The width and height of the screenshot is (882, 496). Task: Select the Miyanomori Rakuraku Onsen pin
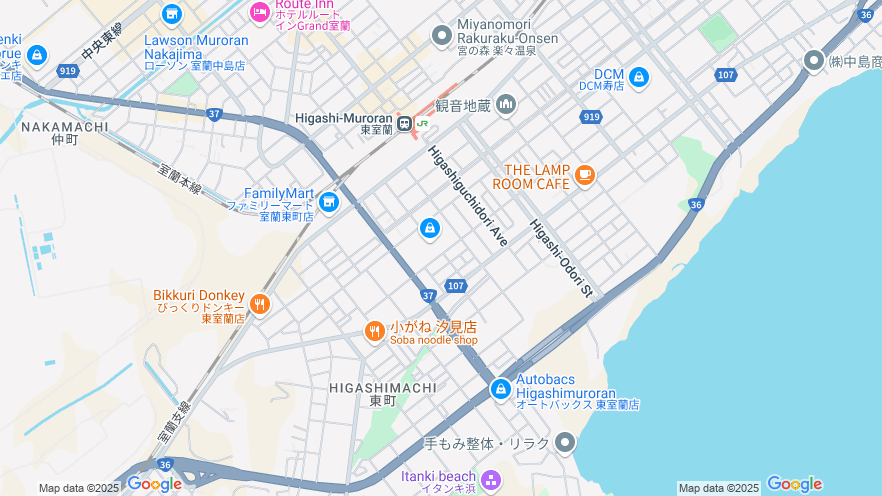(442, 37)
